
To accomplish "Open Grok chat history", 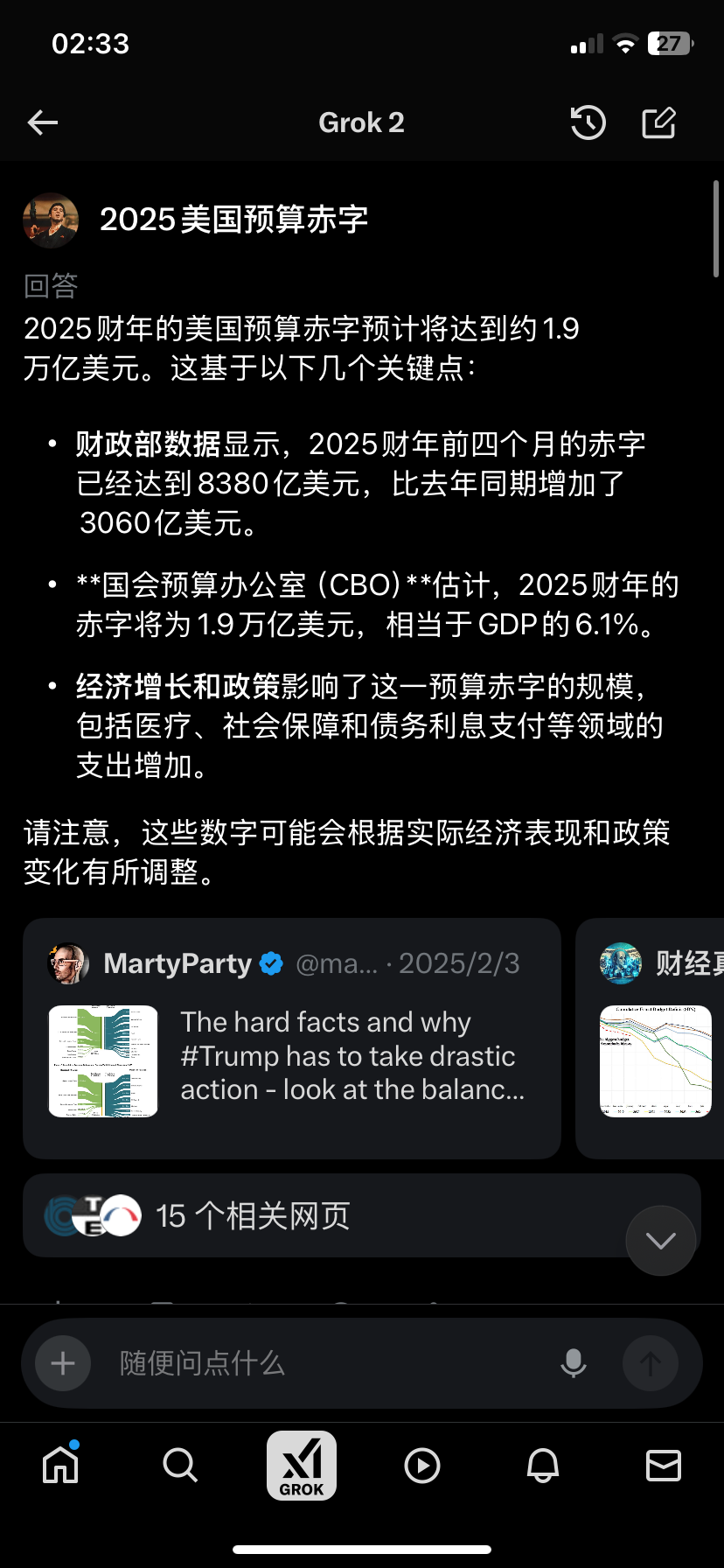I will tap(588, 122).
